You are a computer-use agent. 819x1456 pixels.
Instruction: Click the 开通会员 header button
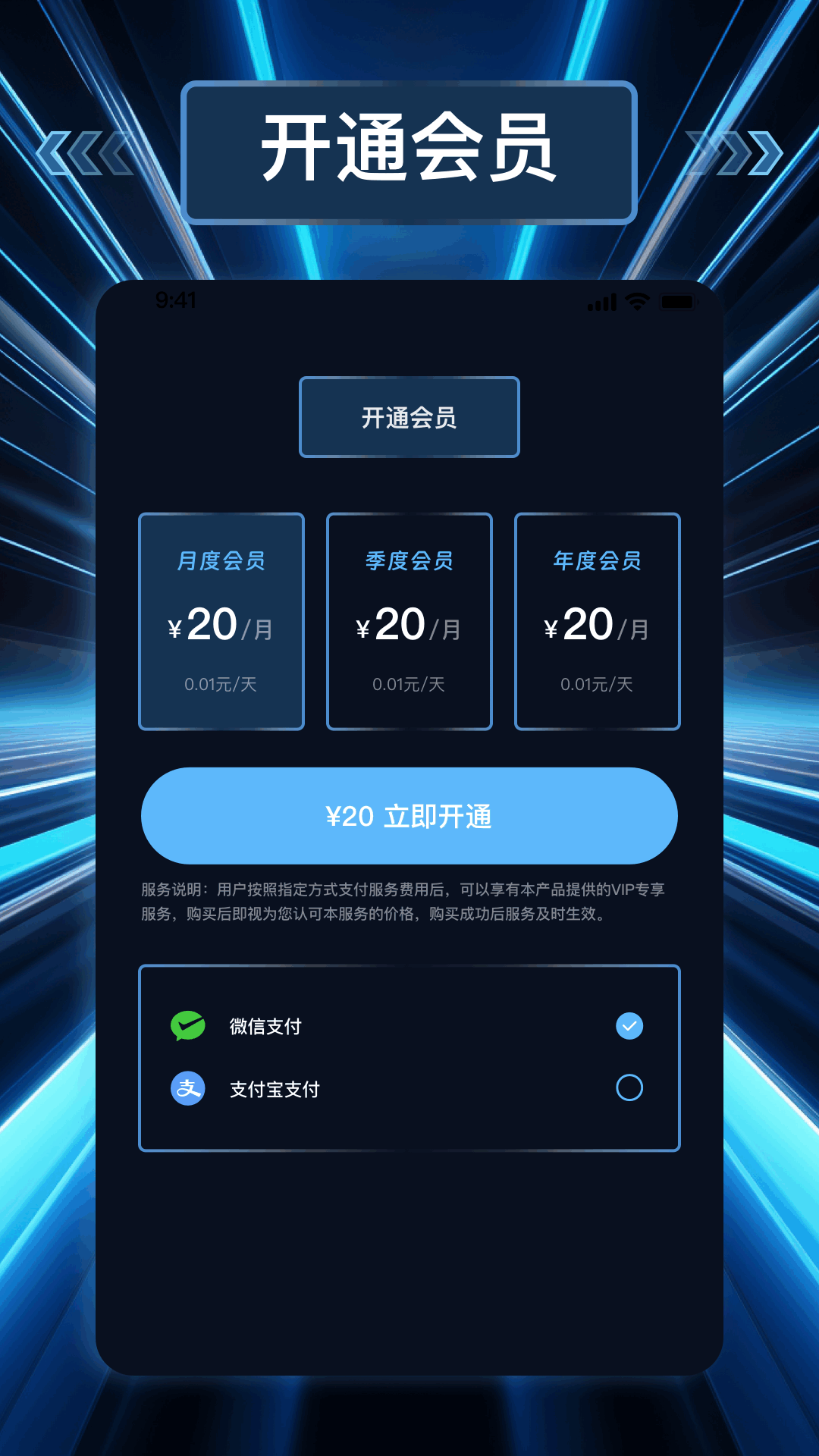tap(409, 416)
